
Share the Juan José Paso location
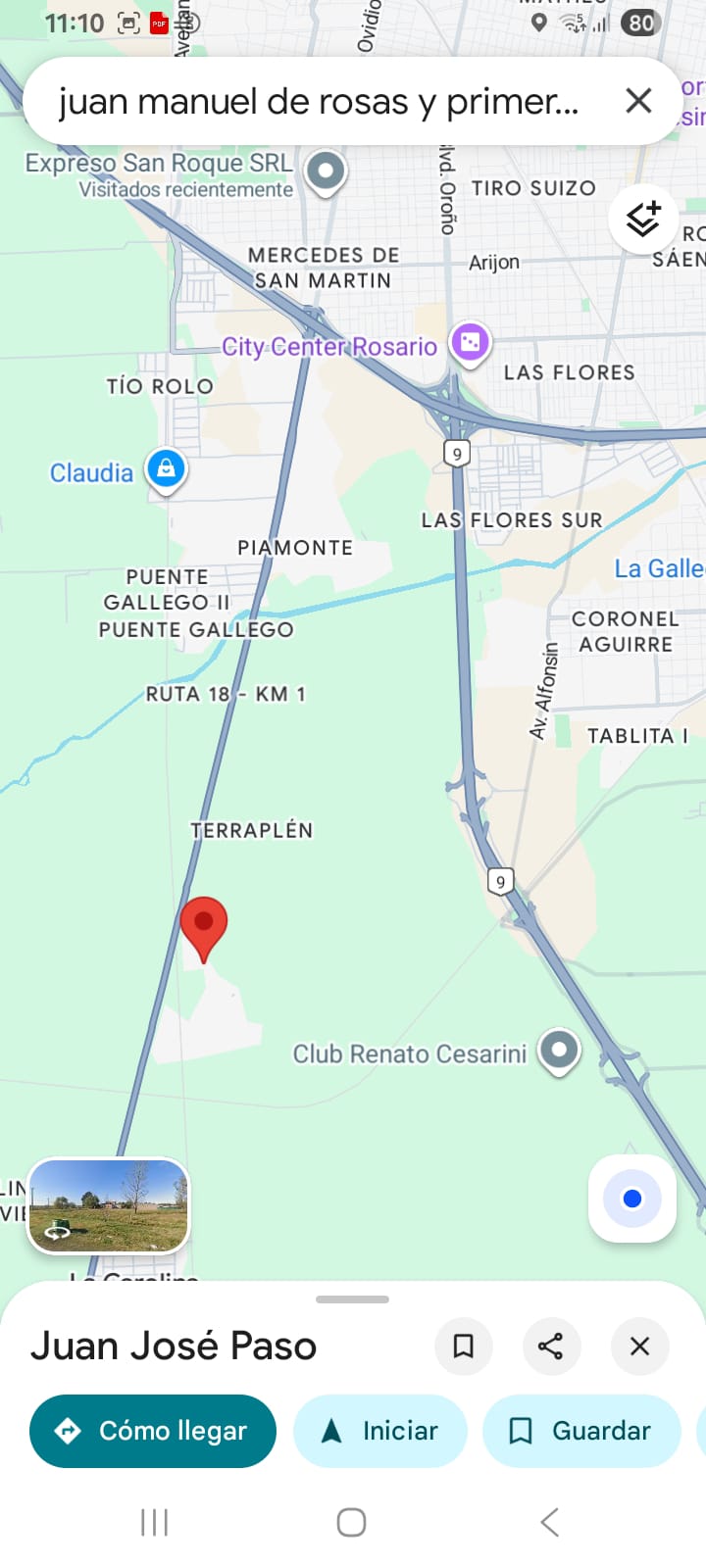(551, 1346)
